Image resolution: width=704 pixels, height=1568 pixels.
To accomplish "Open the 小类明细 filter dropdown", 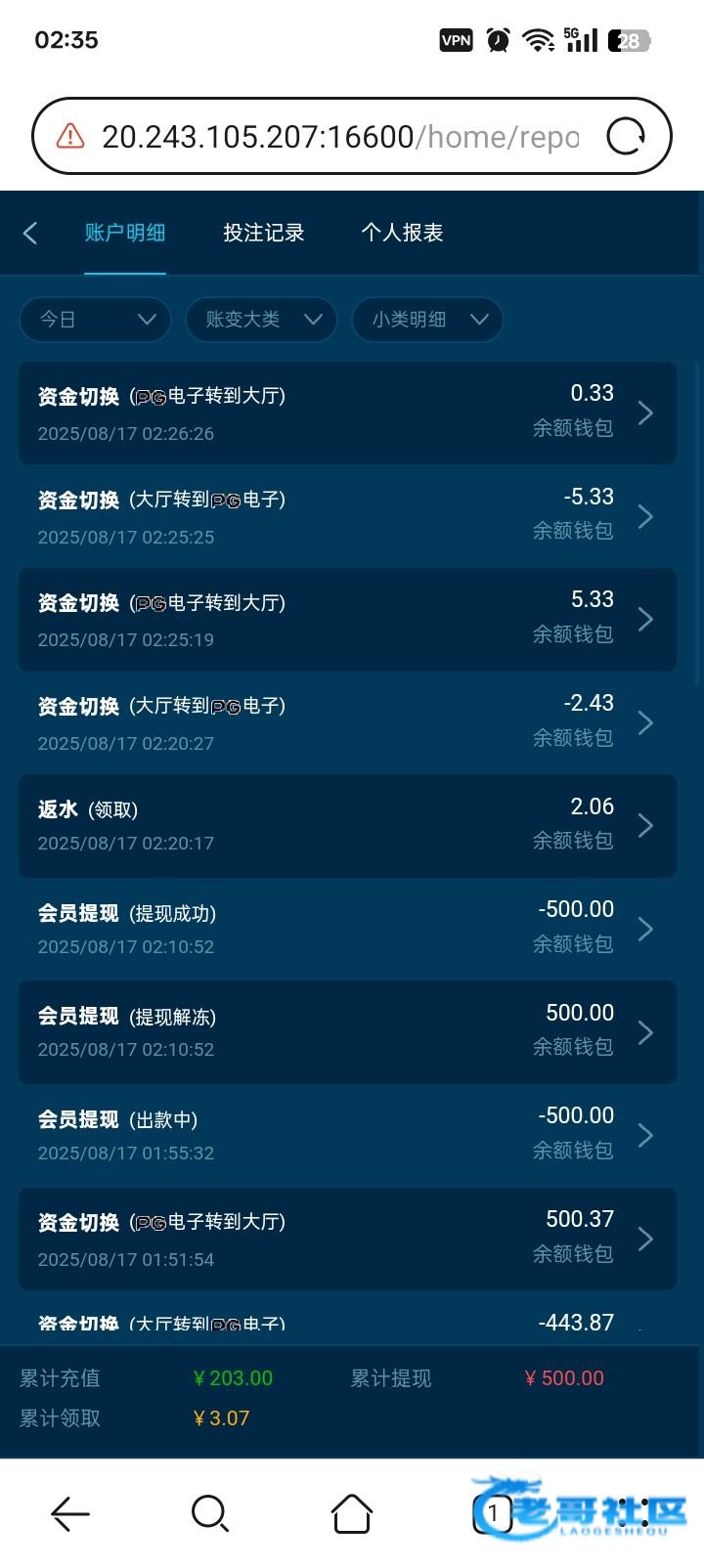I will point(427,320).
